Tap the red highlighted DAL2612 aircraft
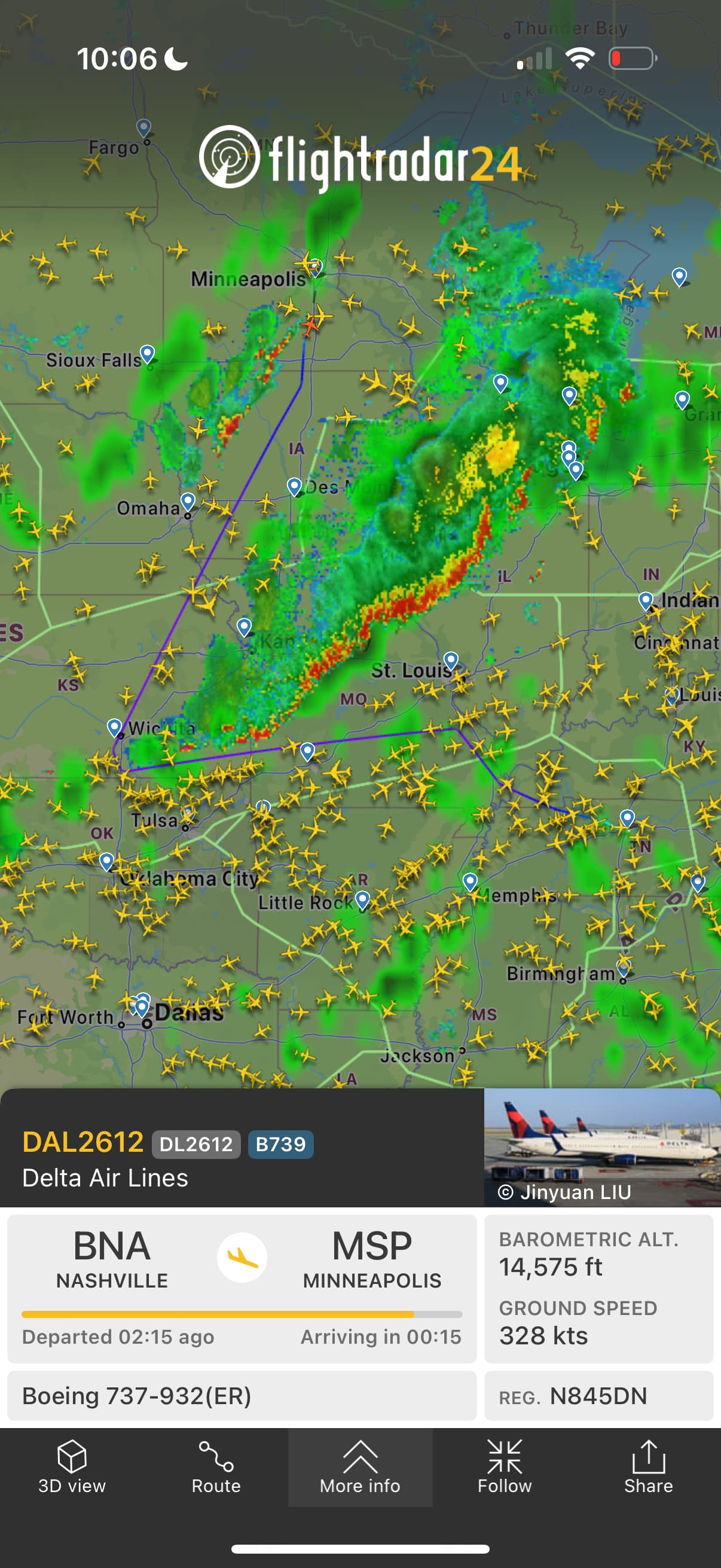The height and width of the screenshot is (1568, 721). 310,326
